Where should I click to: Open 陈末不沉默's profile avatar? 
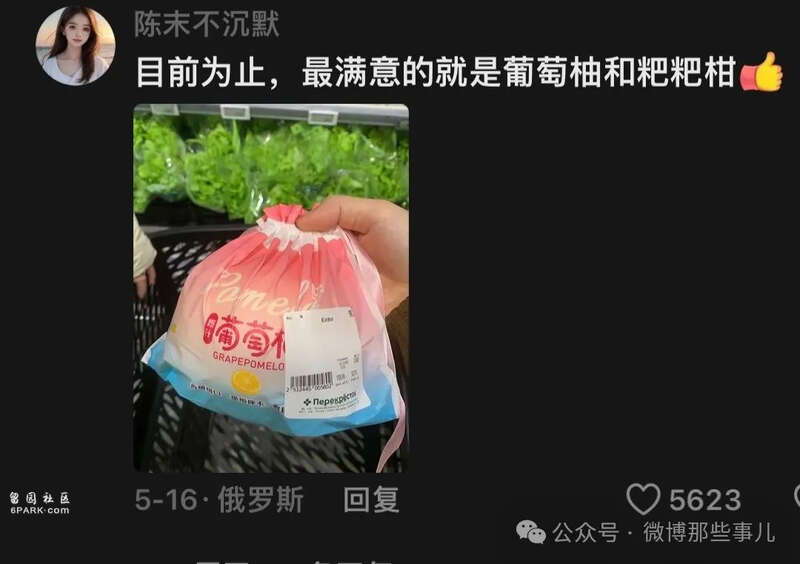[75, 46]
